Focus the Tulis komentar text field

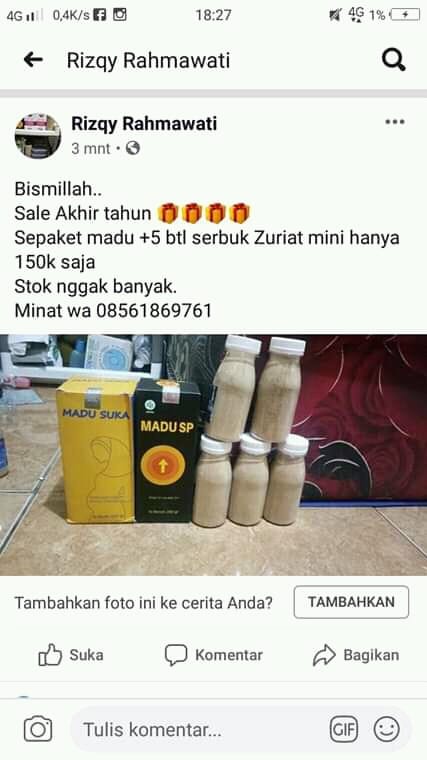coord(196,729)
